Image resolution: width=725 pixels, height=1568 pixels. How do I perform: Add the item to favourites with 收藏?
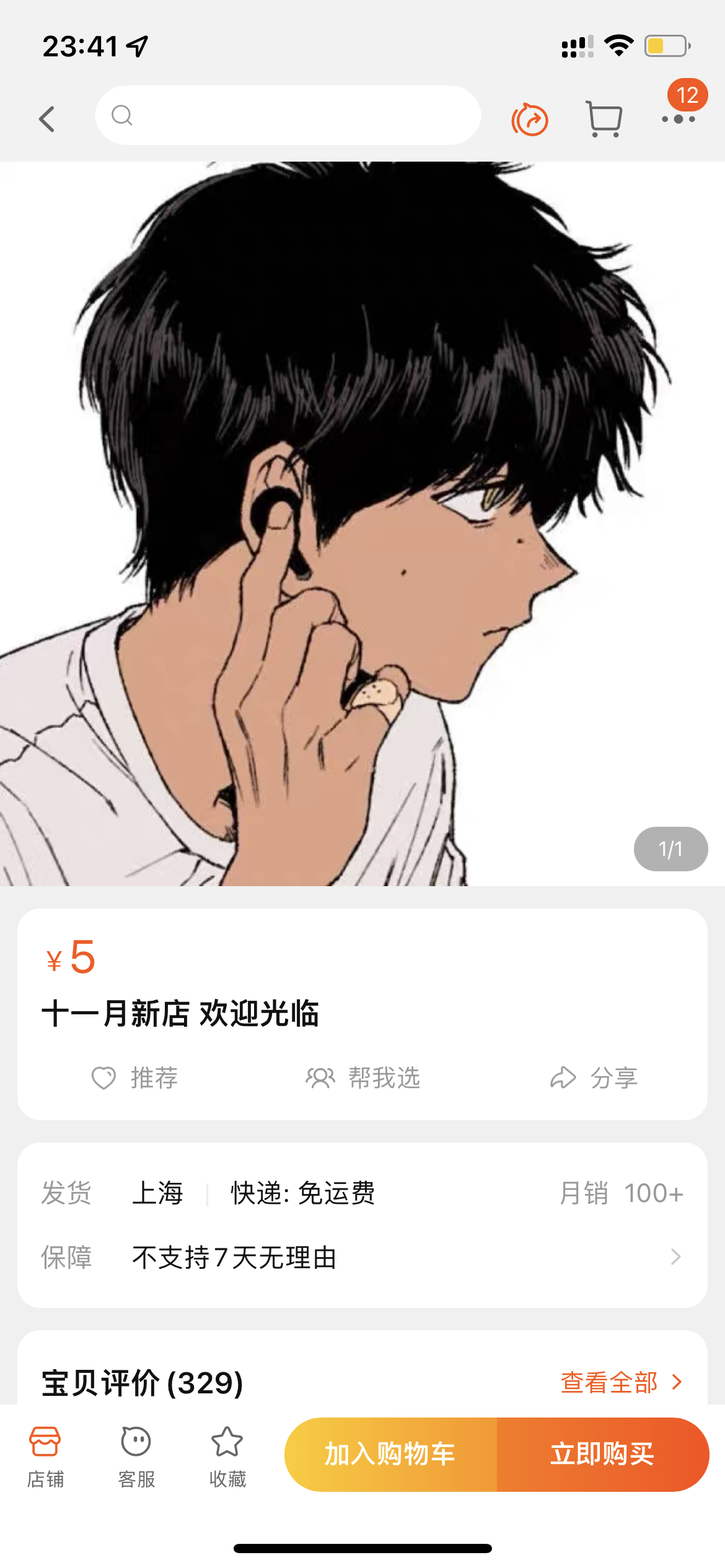pyautogui.click(x=227, y=1457)
